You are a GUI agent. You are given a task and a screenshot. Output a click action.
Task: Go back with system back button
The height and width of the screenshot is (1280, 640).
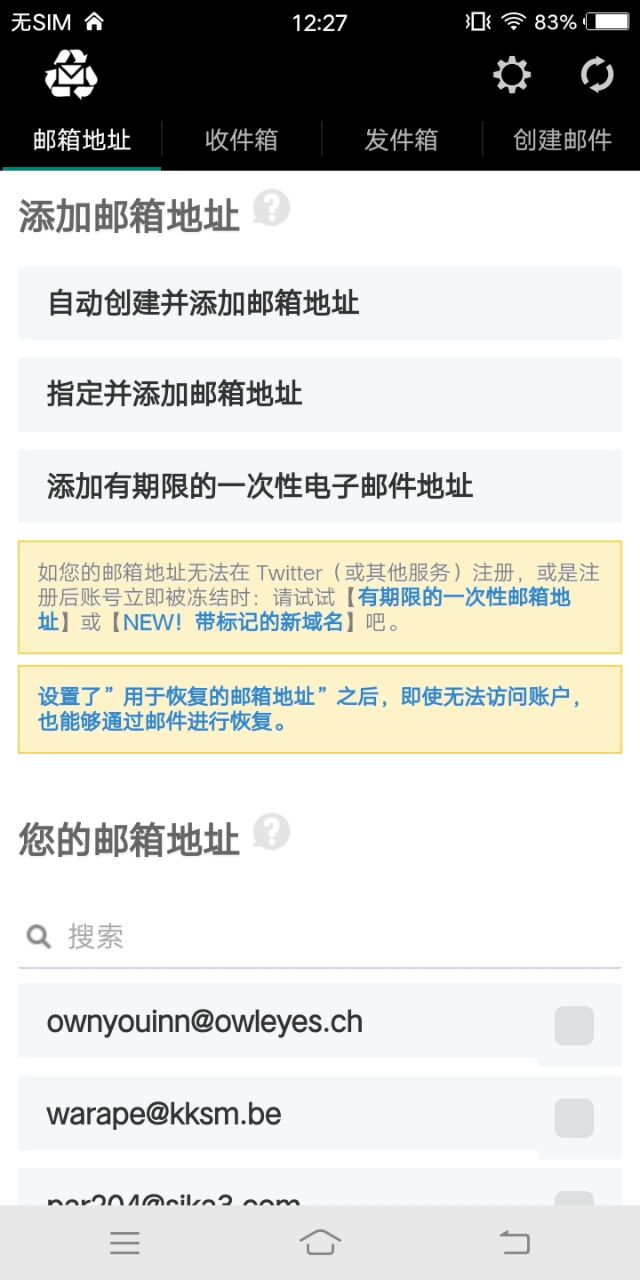tap(514, 1243)
